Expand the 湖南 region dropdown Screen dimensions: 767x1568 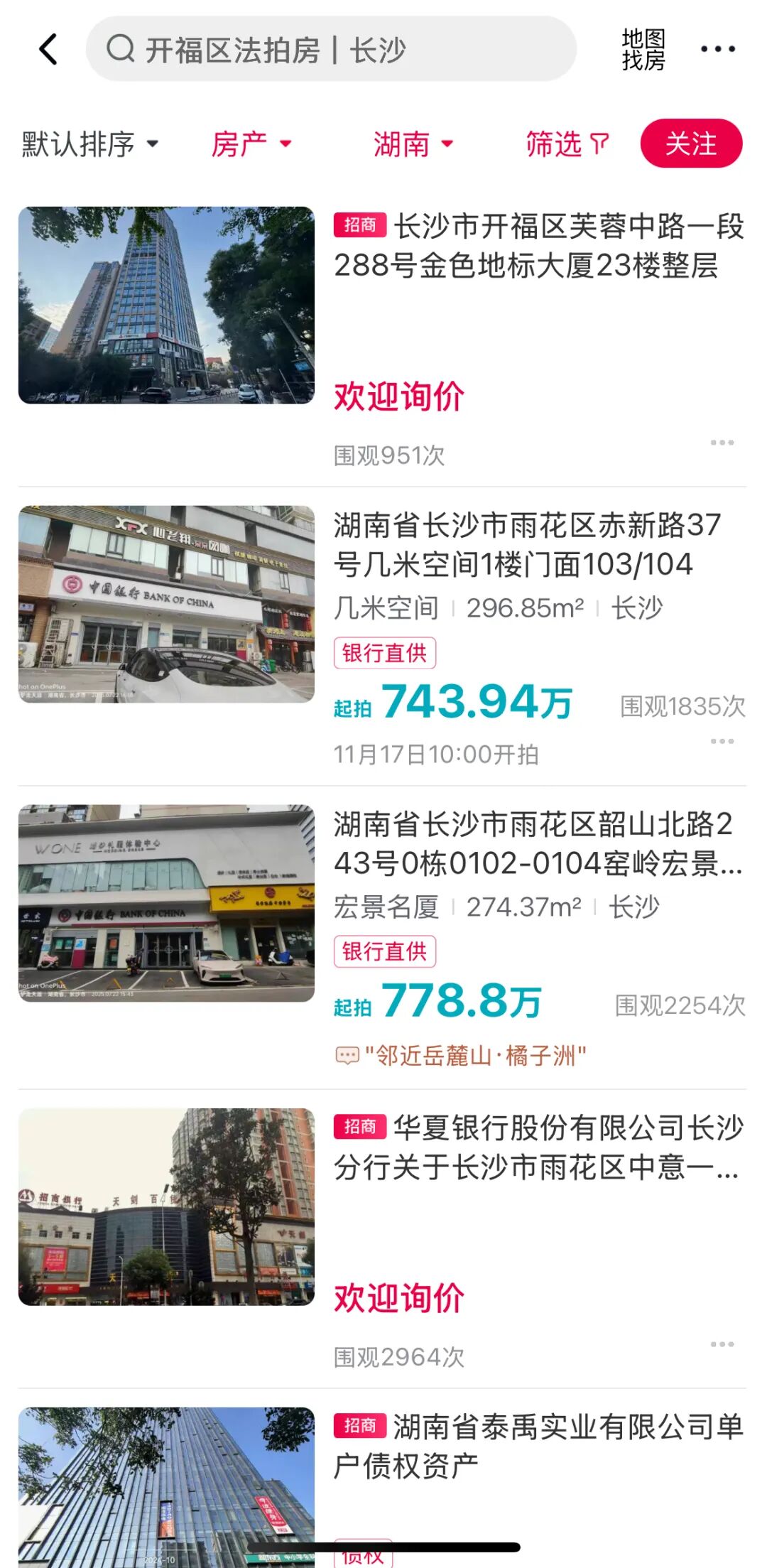point(413,144)
